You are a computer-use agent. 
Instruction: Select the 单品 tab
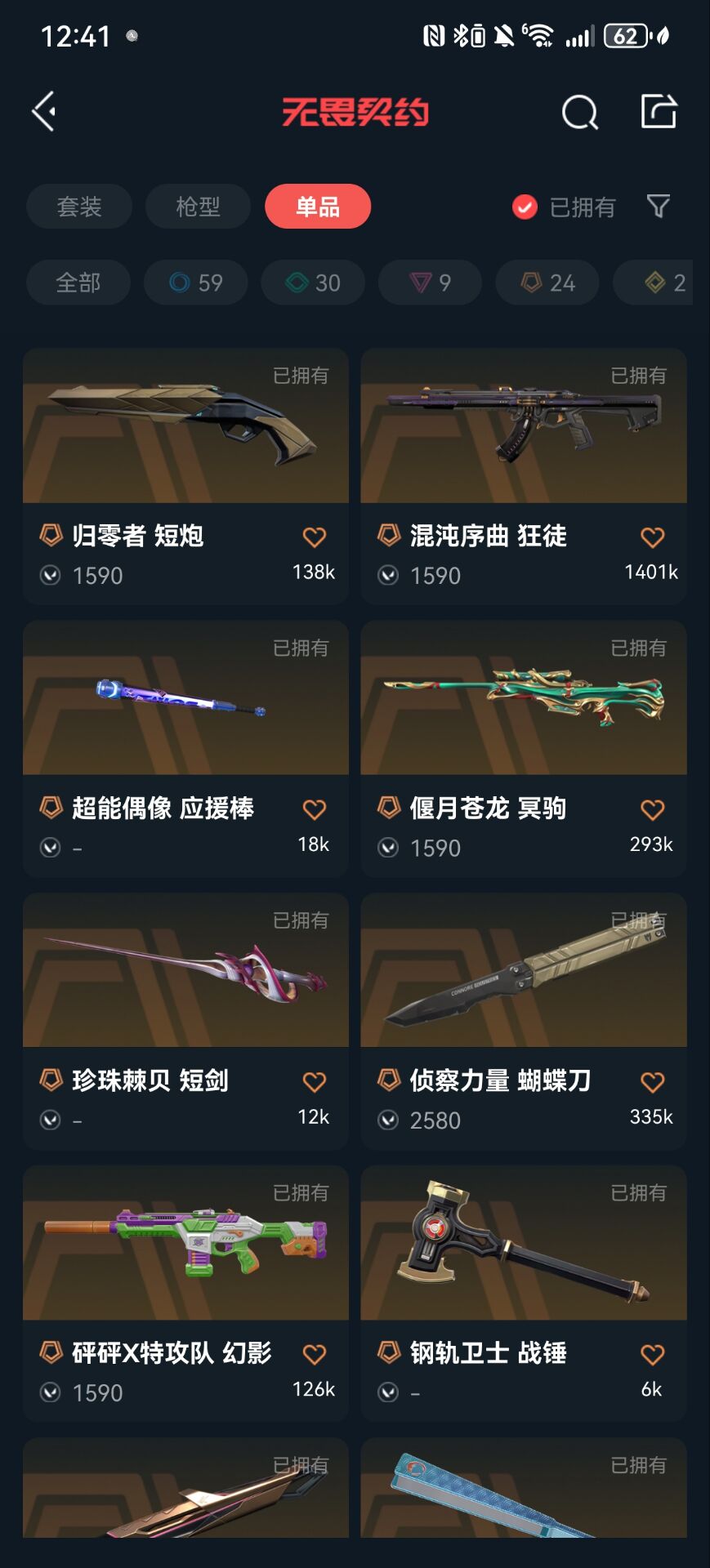pos(318,207)
